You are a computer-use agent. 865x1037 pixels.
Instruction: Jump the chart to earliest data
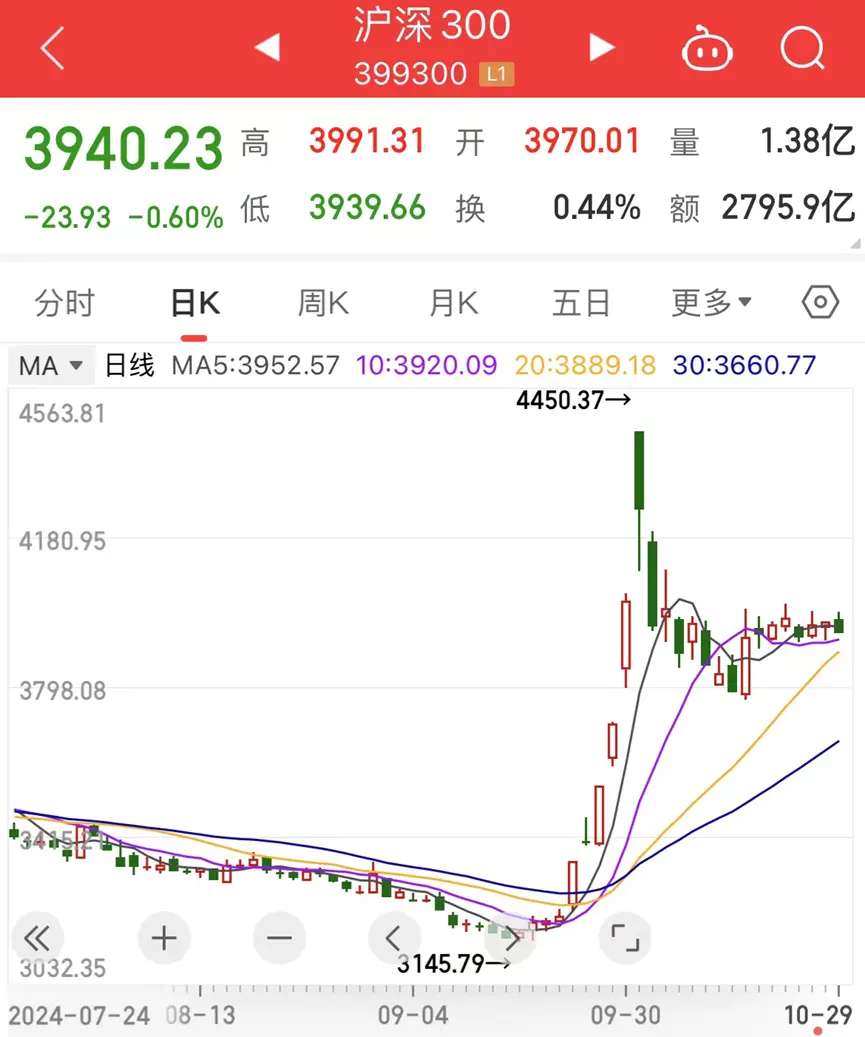(x=37, y=938)
